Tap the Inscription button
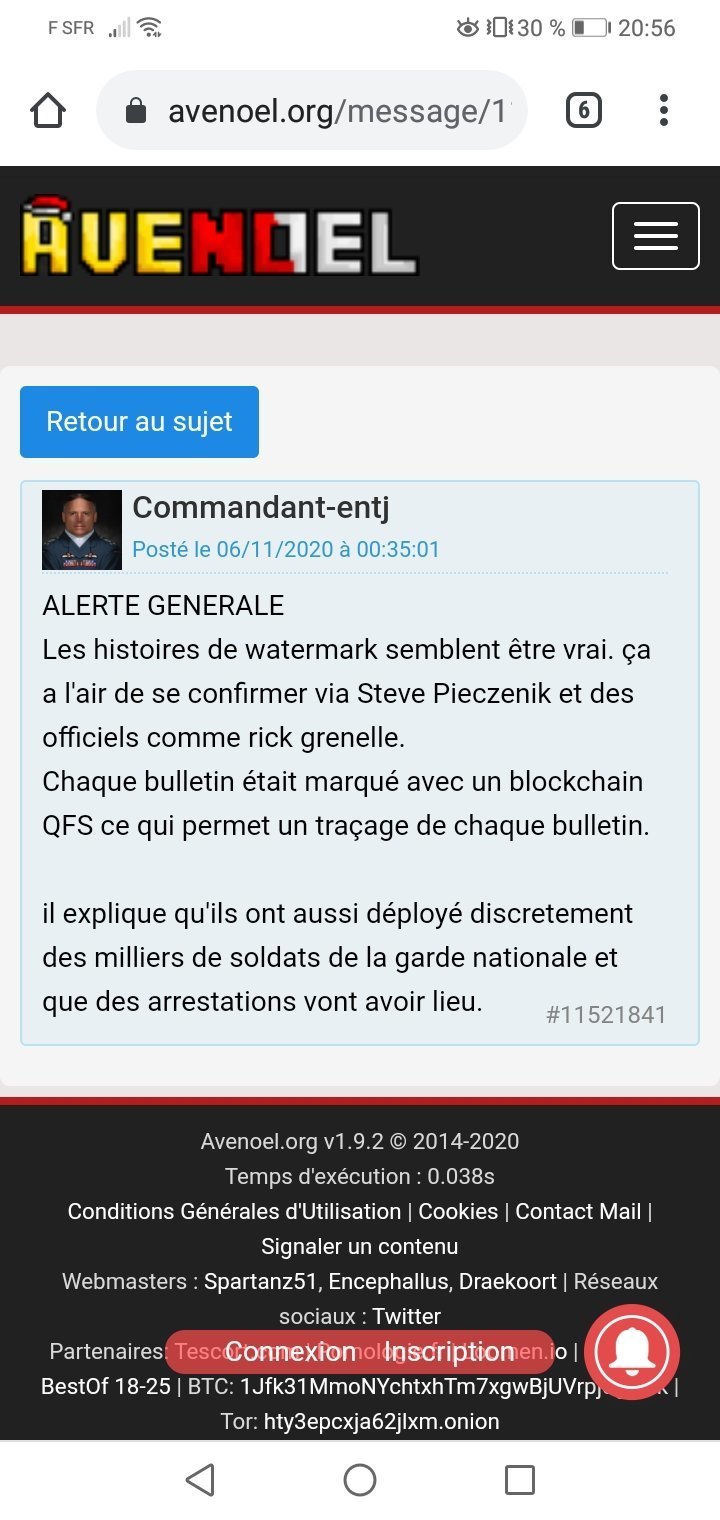Image resolution: width=720 pixels, height=1520 pixels. point(450,1352)
